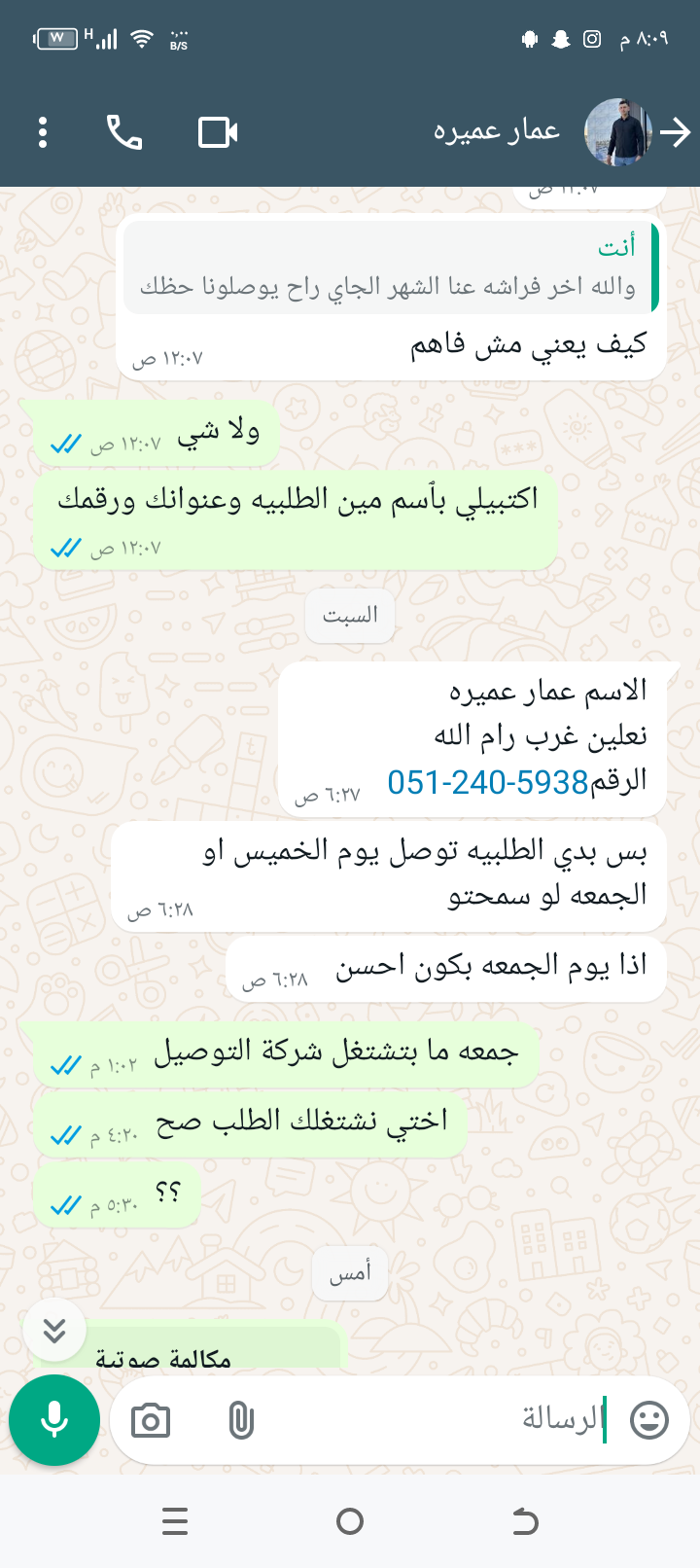700x1568 pixels.
Task: Tap the phone number link 051-240-5938
Action: (487, 782)
